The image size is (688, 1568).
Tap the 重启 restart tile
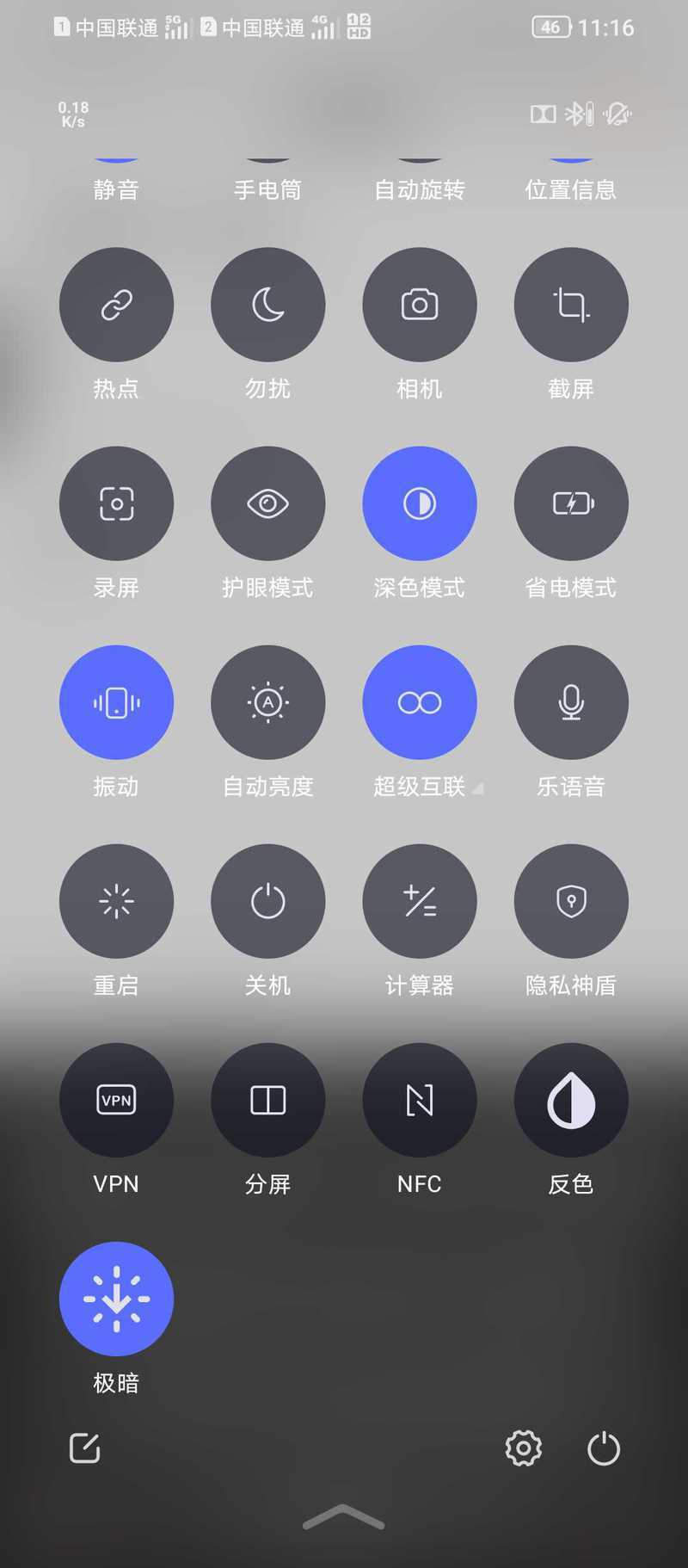[x=116, y=901]
